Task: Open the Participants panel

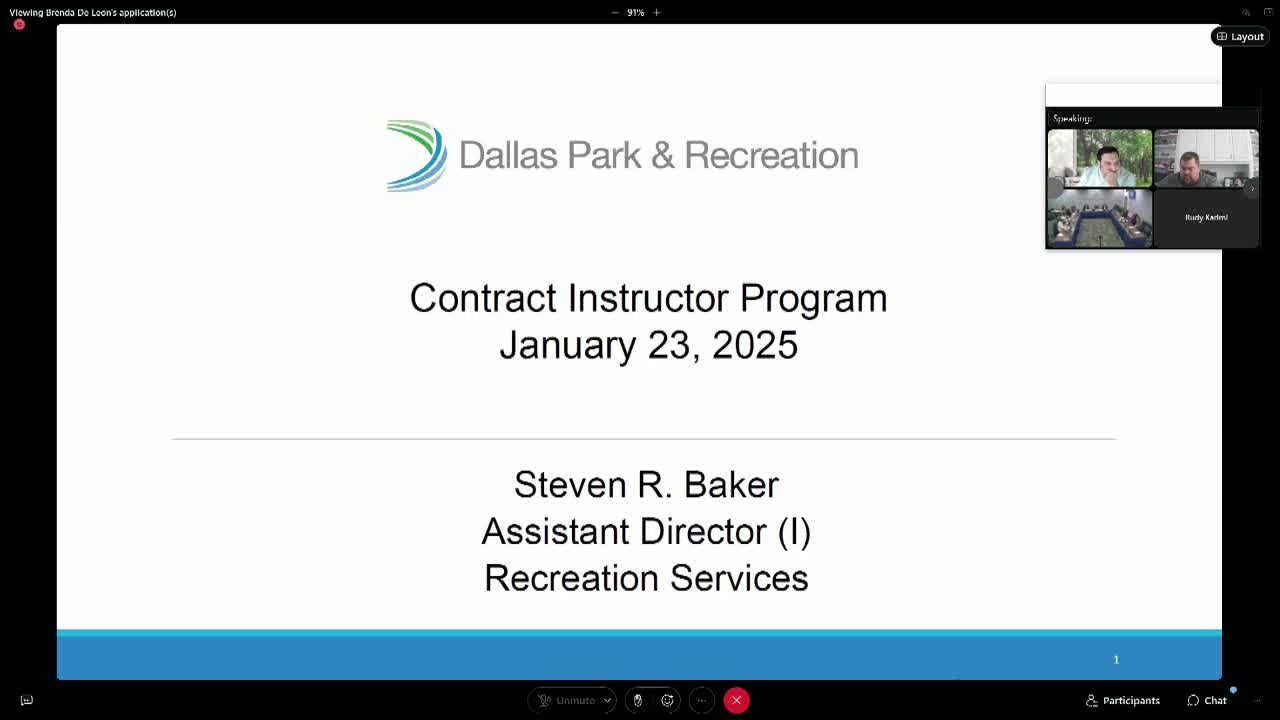Action: point(1122,700)
